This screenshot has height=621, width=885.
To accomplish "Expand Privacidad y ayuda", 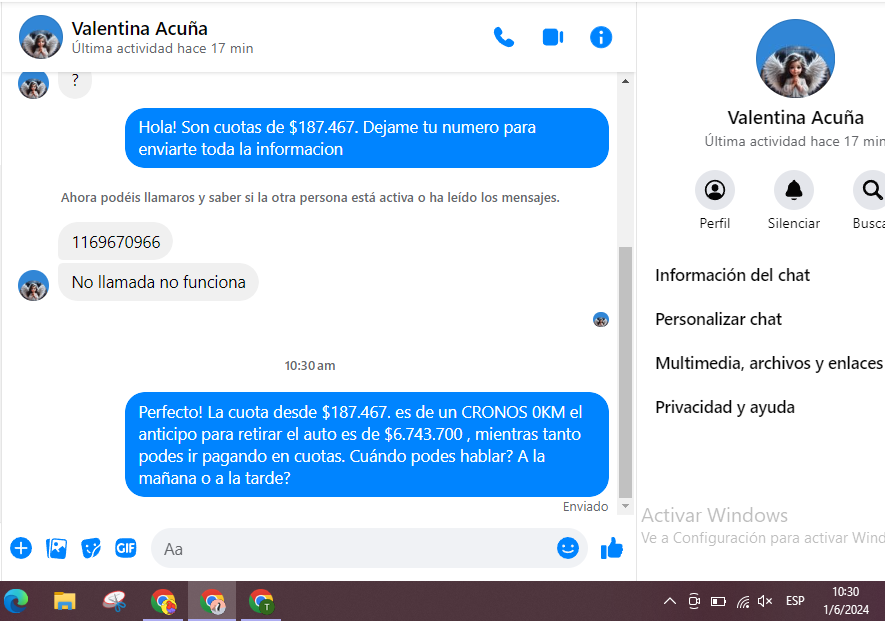I will 725,407.
